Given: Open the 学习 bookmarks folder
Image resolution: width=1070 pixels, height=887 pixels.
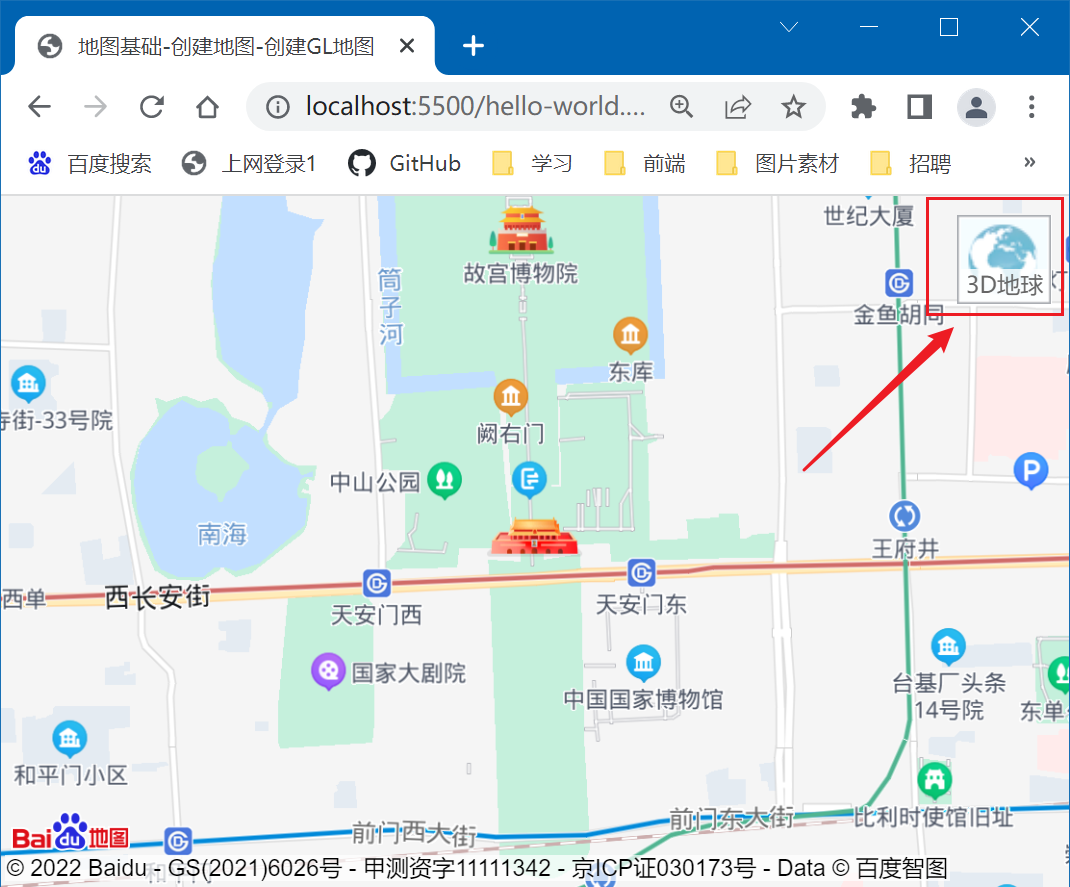Looking at the screenshot, I should (x=533, y=164).
